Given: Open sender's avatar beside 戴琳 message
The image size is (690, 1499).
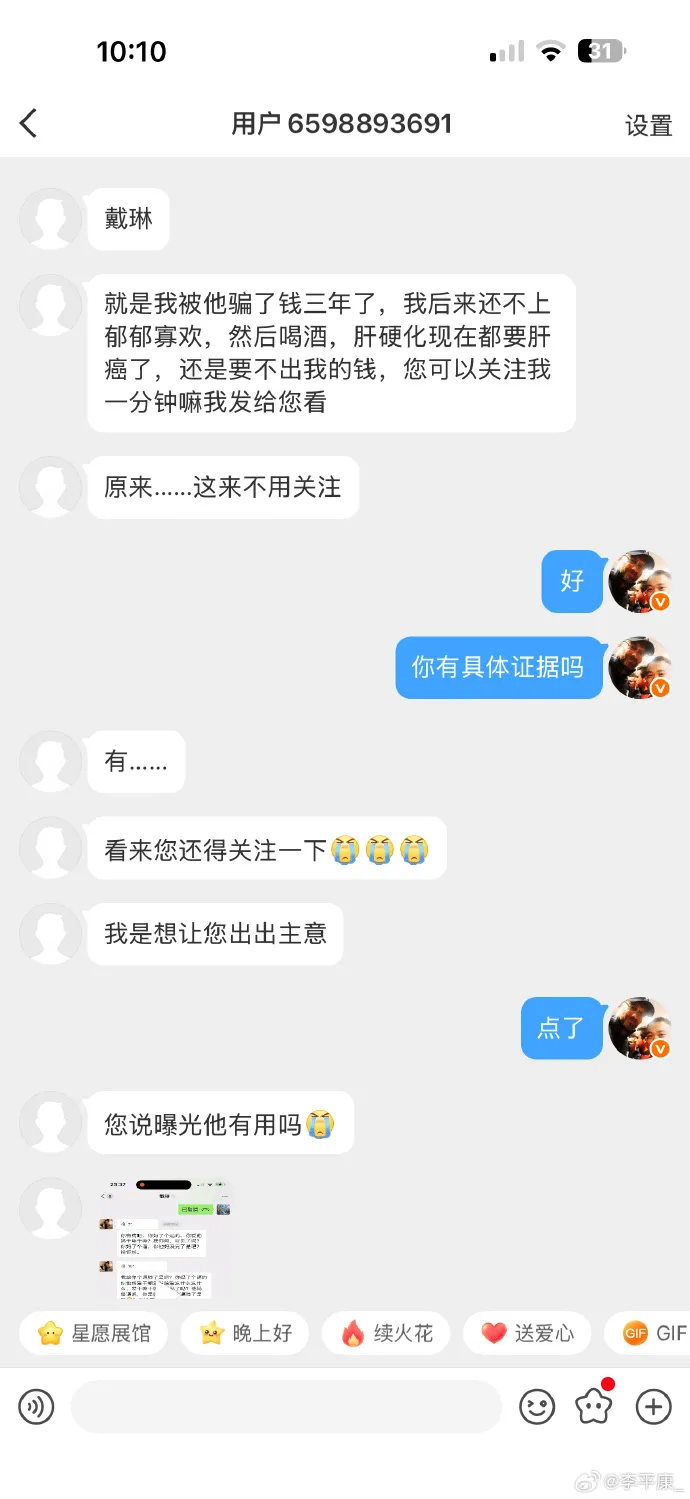Looking at the screenshot, I should [x=50, y=219].
